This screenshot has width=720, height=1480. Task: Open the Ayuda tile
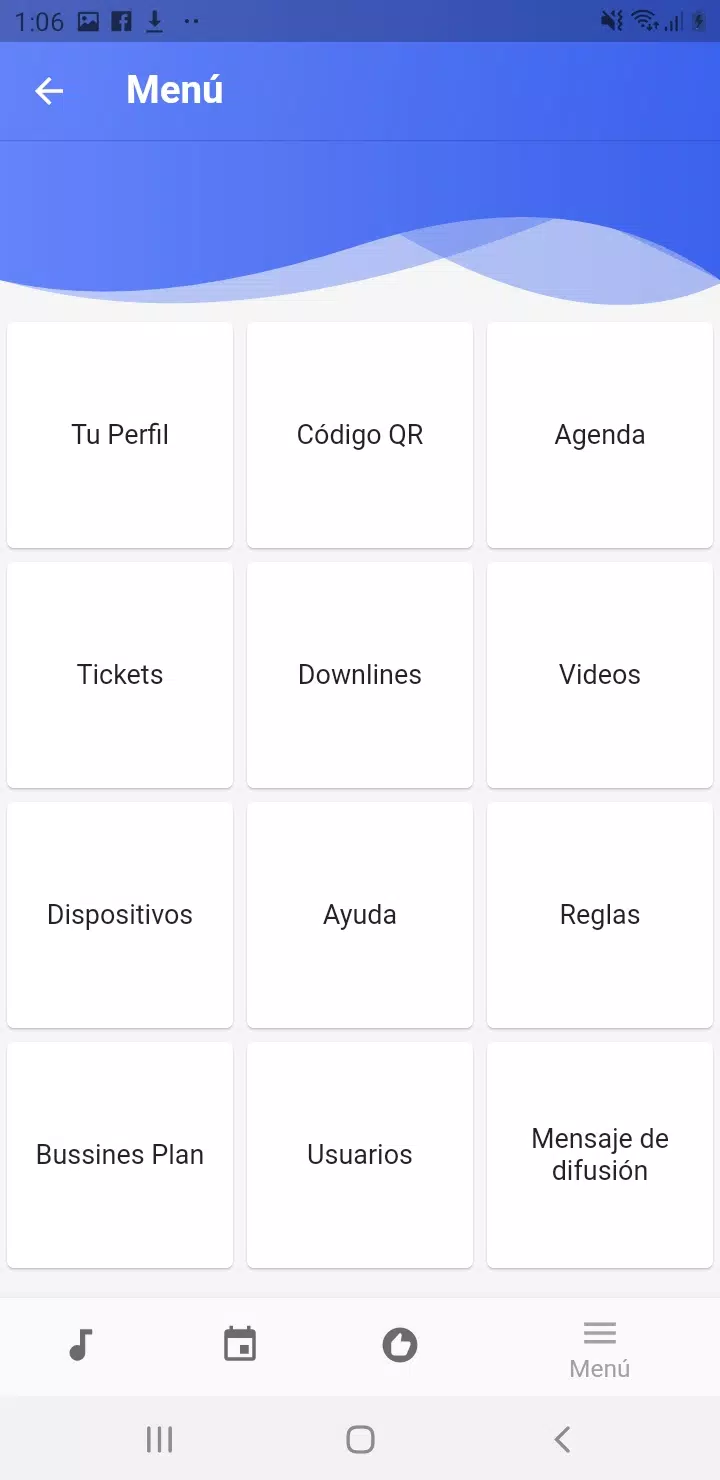coord(360,915)
